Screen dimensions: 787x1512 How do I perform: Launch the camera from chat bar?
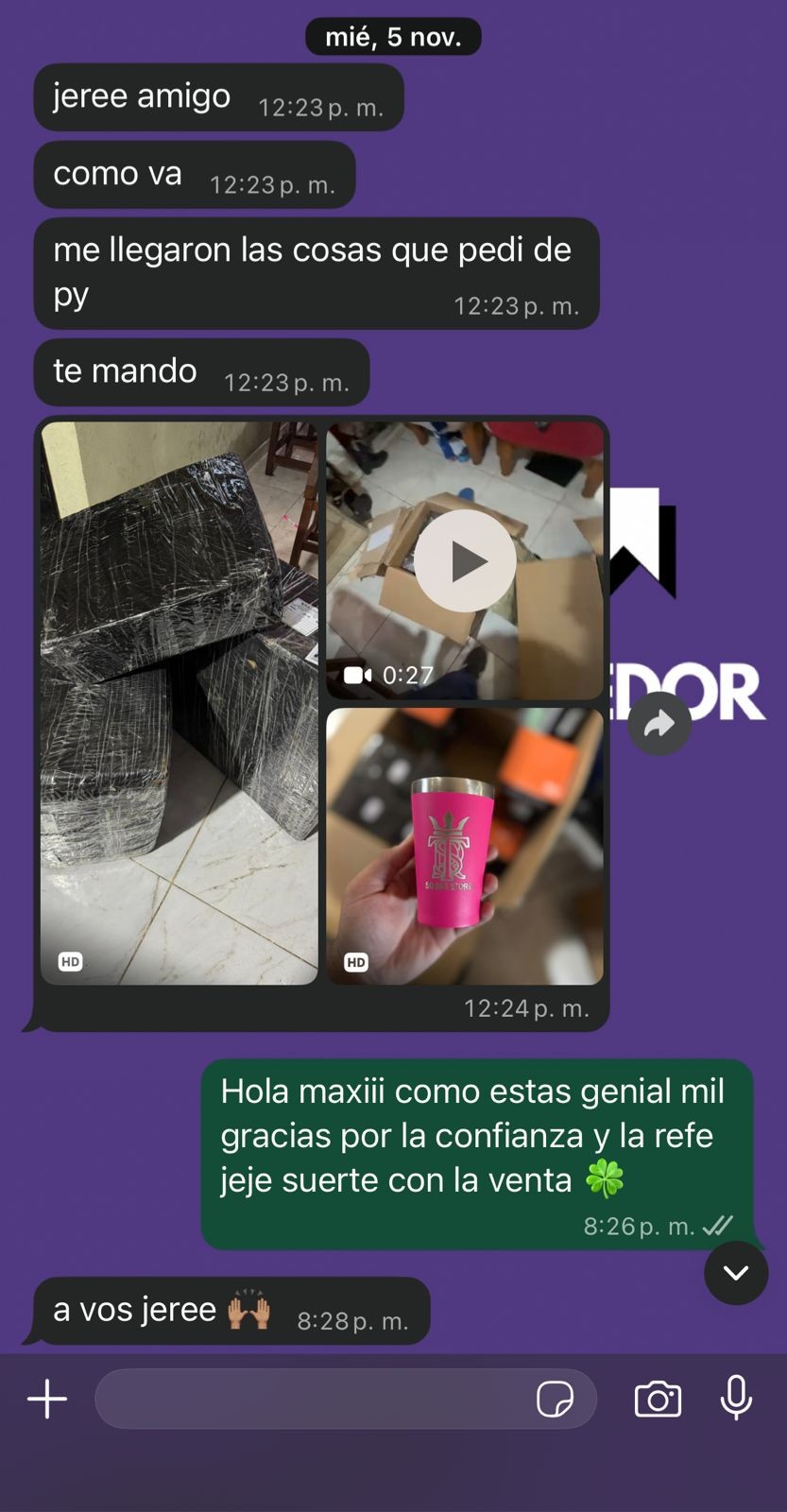[x=658, y=1399]
